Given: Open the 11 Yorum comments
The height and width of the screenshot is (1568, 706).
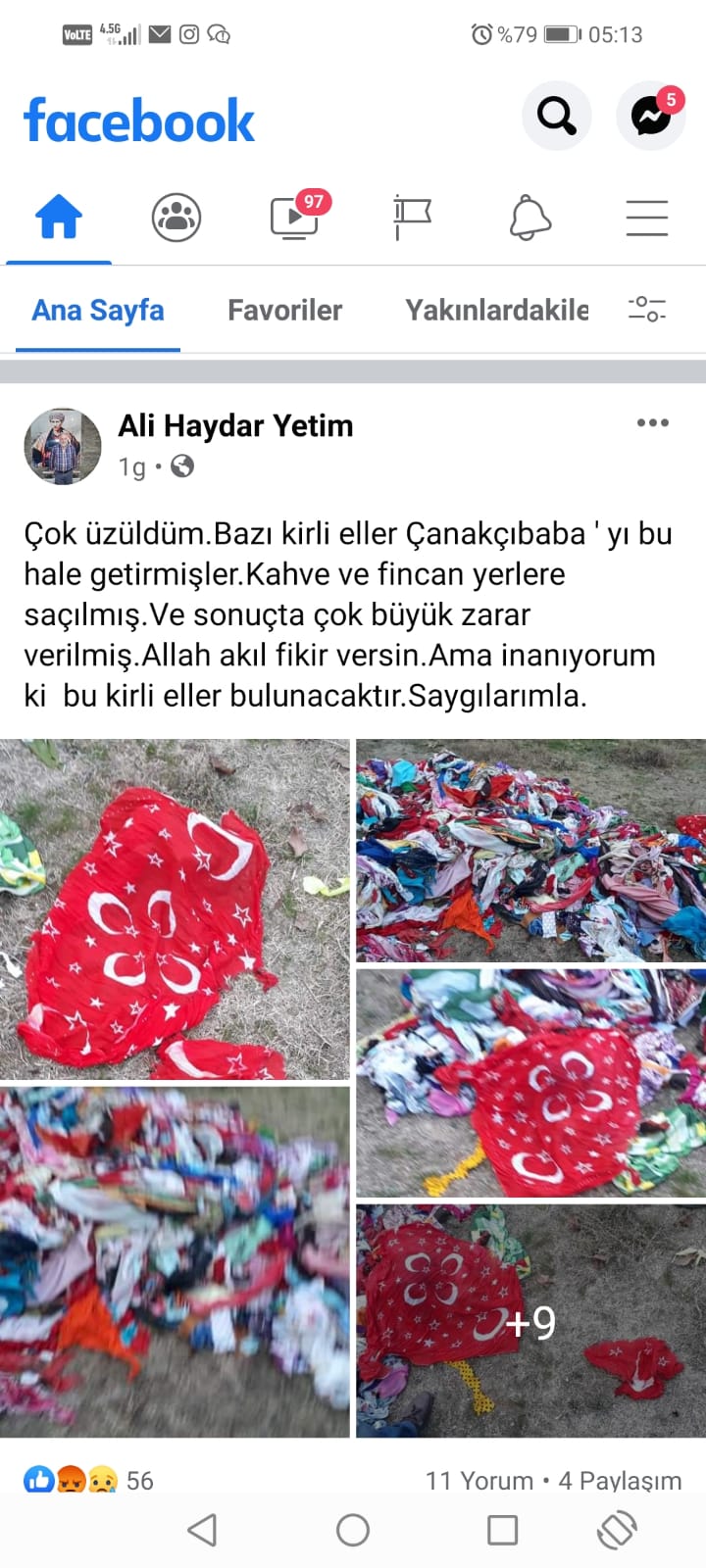Looking at the screenshot, I should click(x=479, y=1480).
